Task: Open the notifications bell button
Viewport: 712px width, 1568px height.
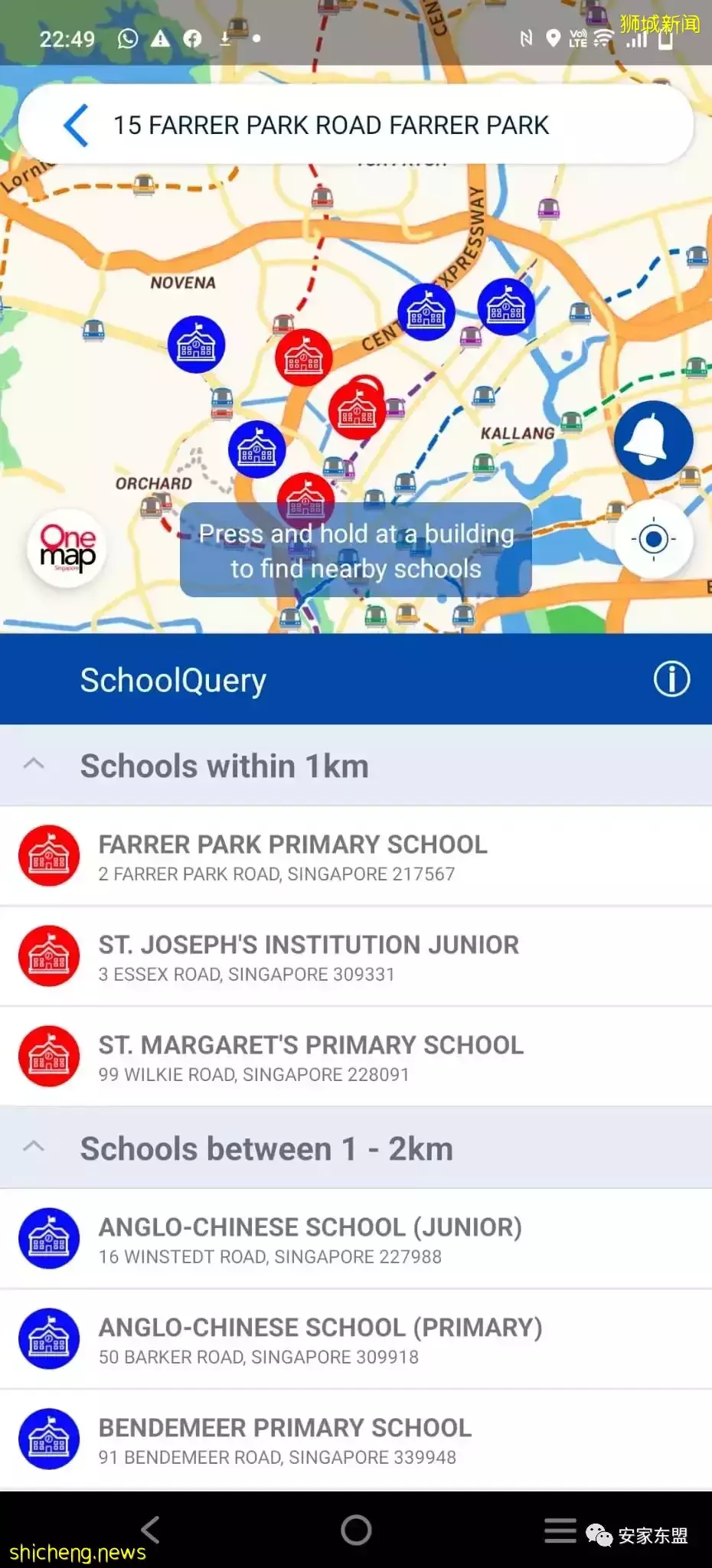Action: 652,440
